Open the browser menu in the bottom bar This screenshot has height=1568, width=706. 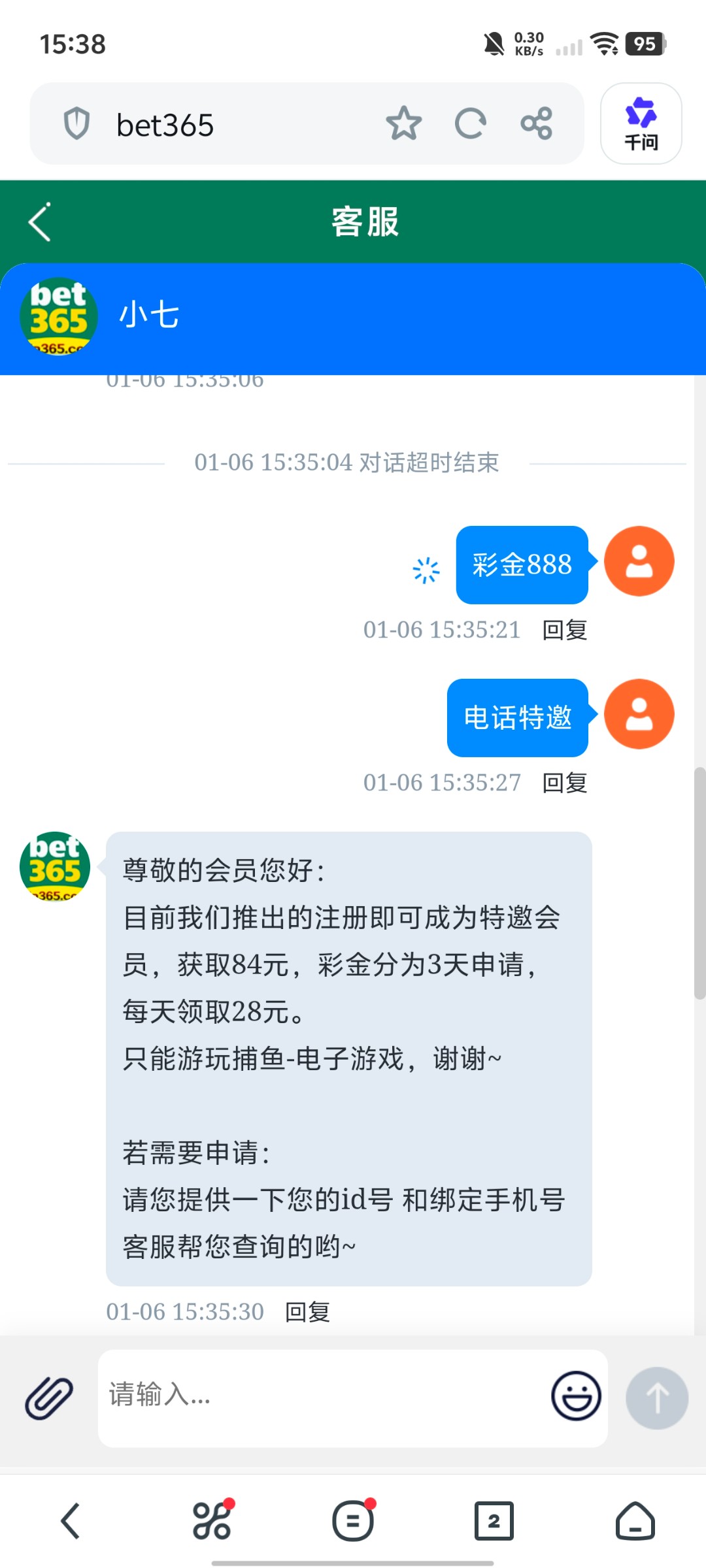point(353,1521)
